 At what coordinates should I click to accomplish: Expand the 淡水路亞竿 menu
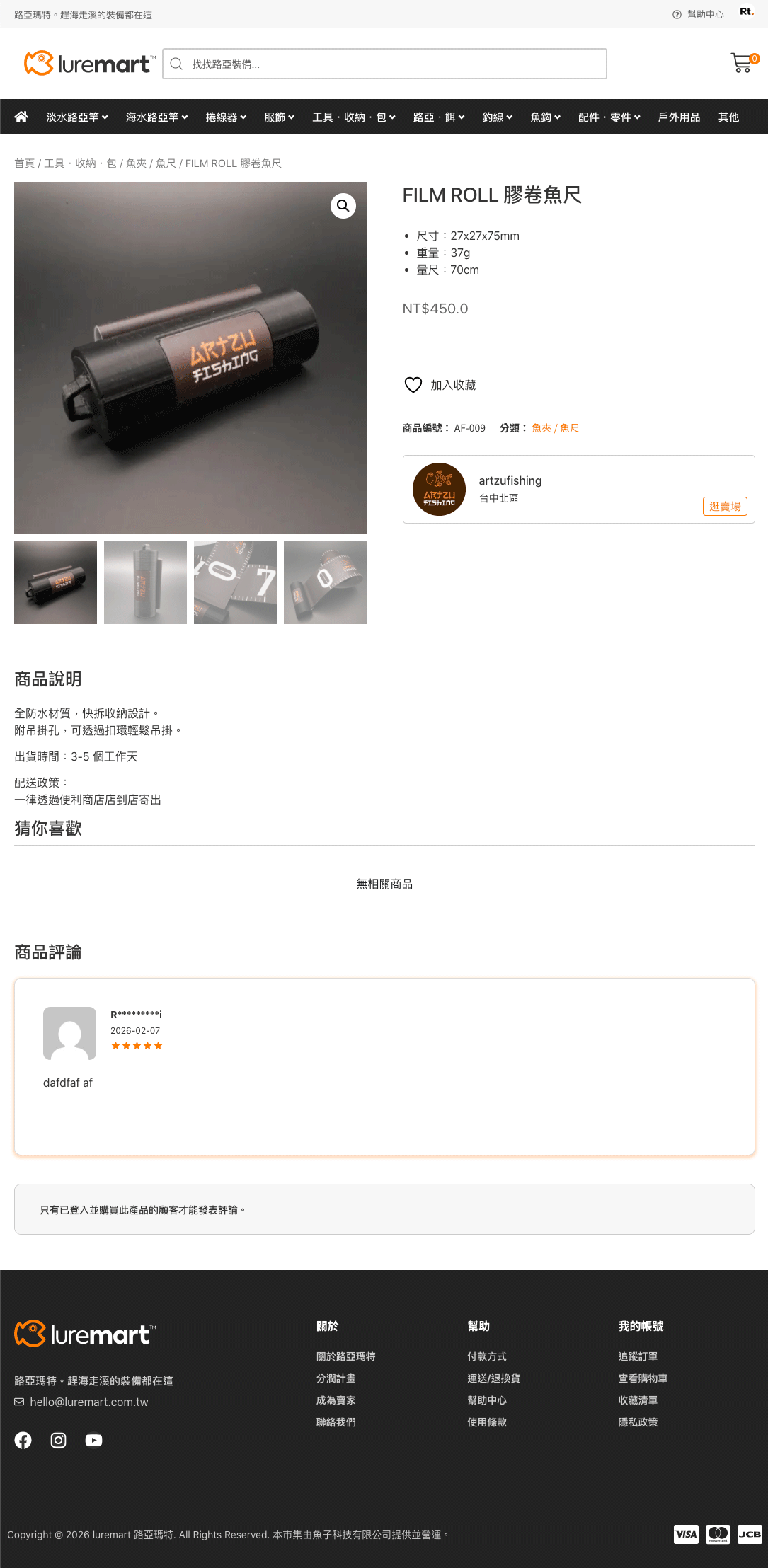pos(76,117)
